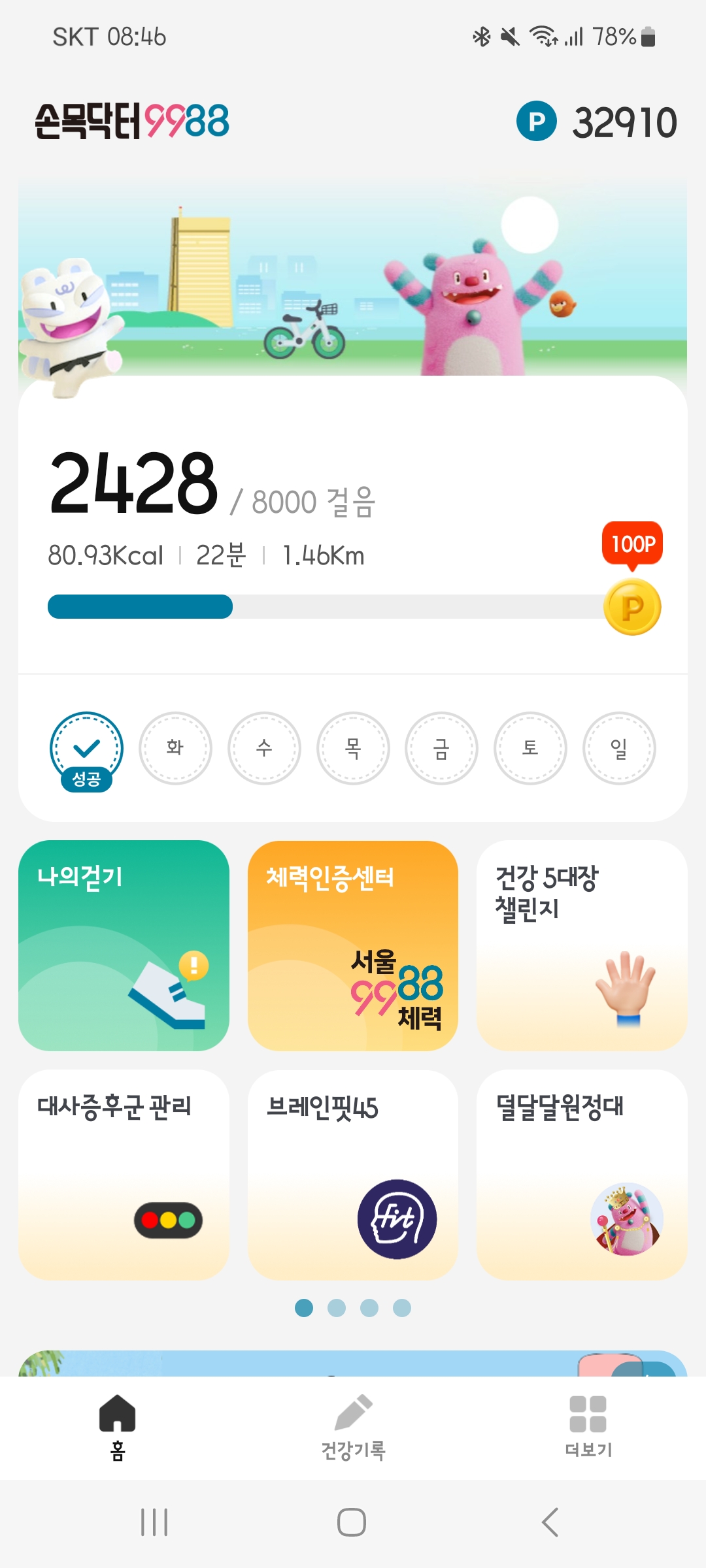This screenshot has width=706, height=1568.
Task: Jump to the second page indicator dot
Action: click(337, 1308)
